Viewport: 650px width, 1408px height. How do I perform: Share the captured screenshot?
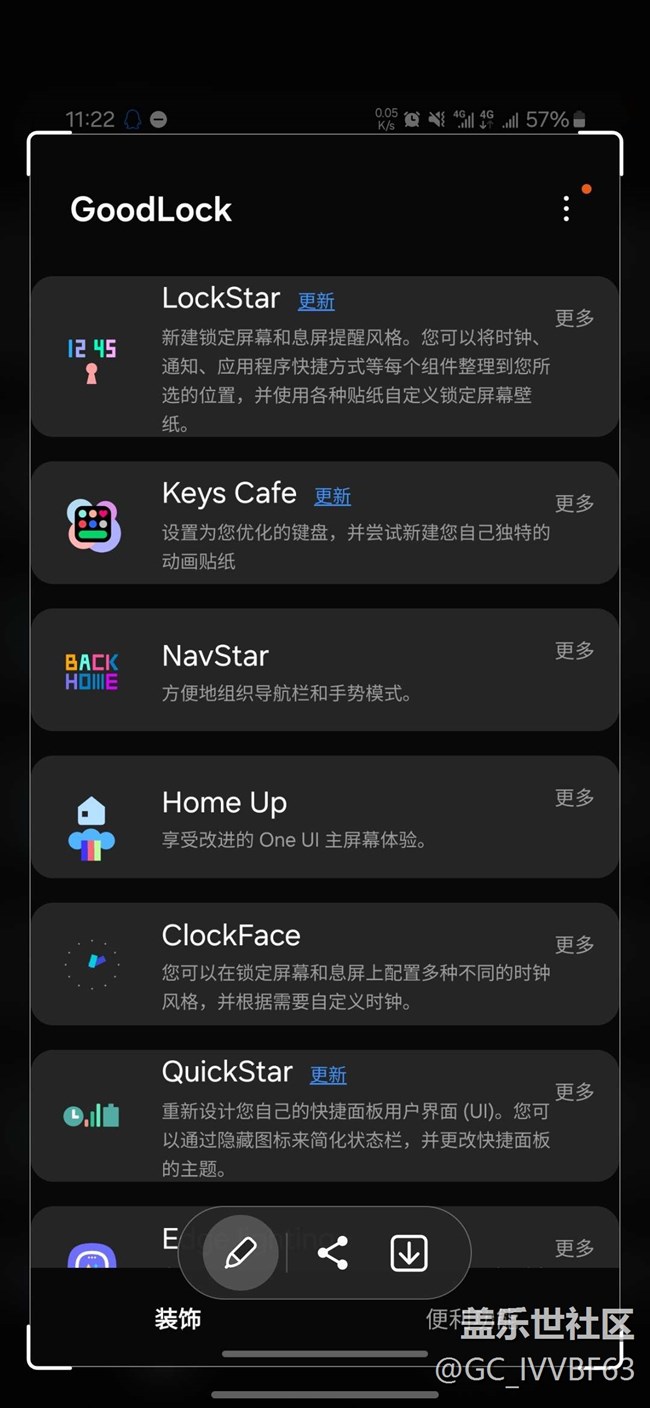click(x=332, y=1252)
